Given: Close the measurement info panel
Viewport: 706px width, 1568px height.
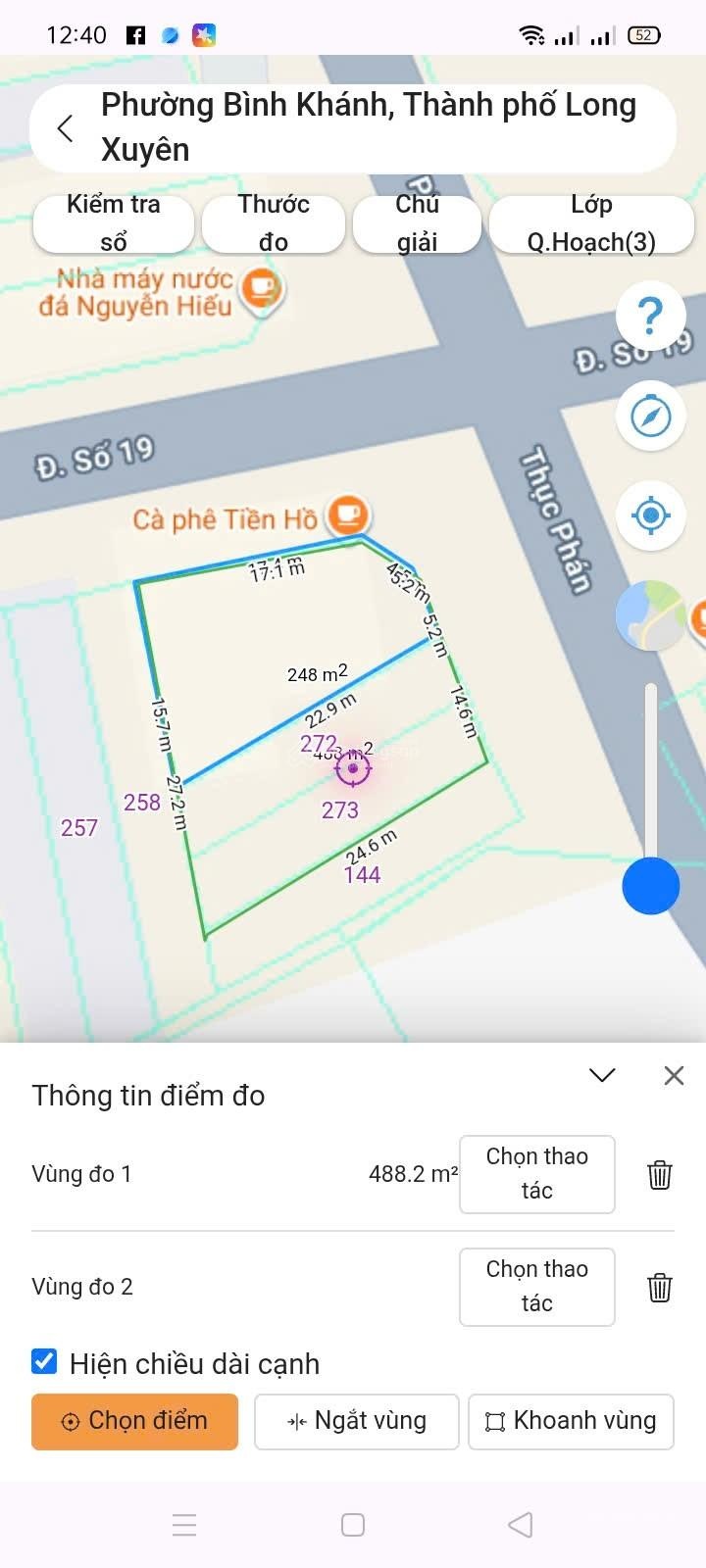Looking at the screenshot, I should click(x=674, y=1075).
